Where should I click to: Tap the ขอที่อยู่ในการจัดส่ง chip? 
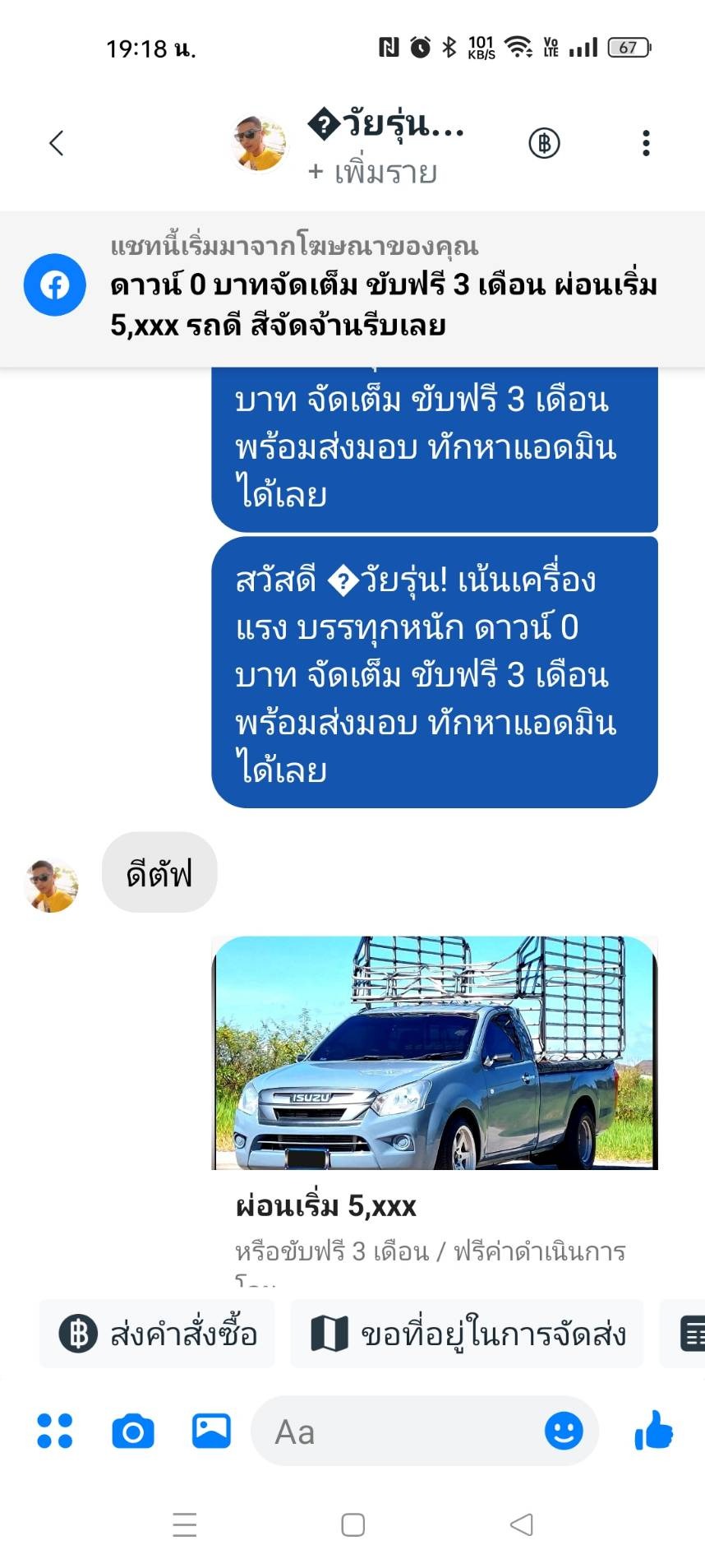tap(468, 1334)
